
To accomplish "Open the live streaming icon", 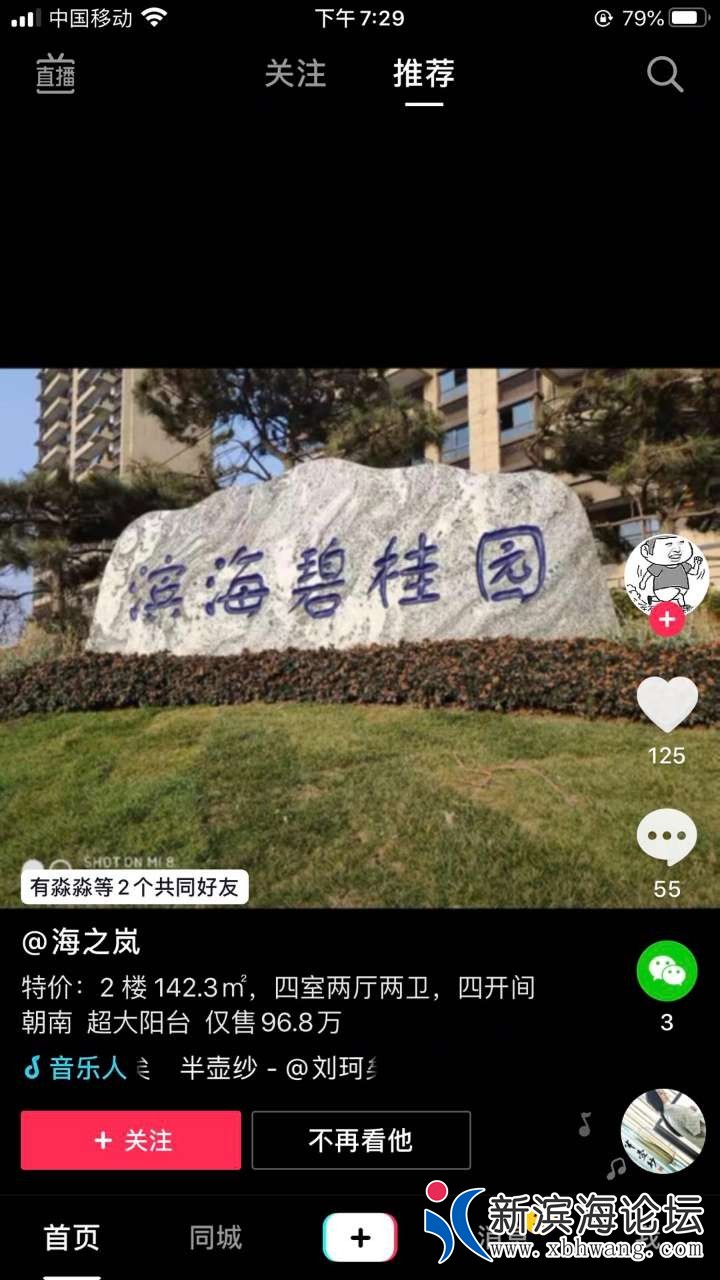I will click(56, 76).
